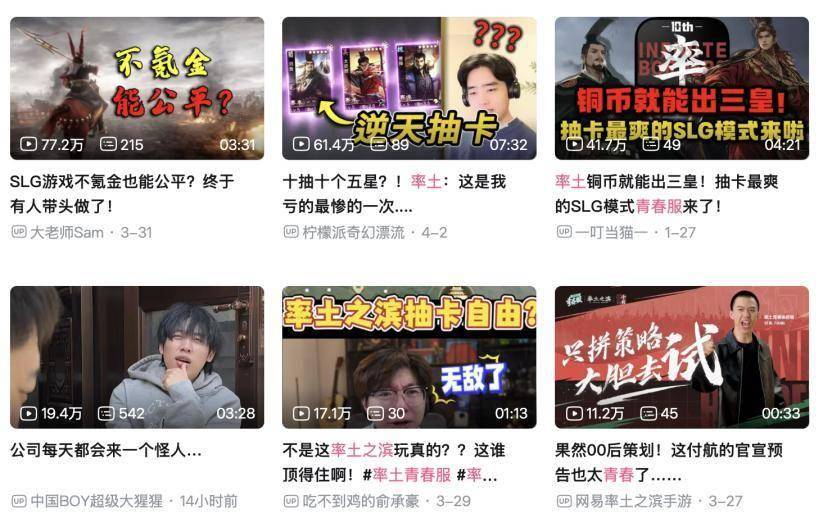Play the '果然00后策划' video
Viewport: 832px width, 518px height.
(x=681, y=357)
